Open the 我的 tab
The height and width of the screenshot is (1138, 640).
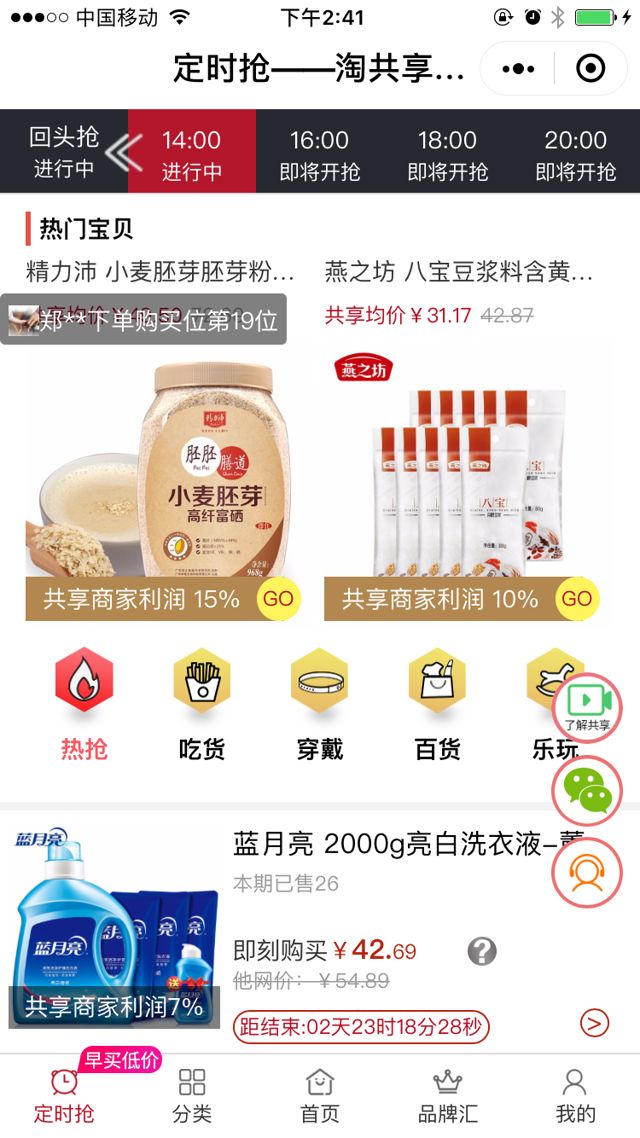coord(575,1095)
